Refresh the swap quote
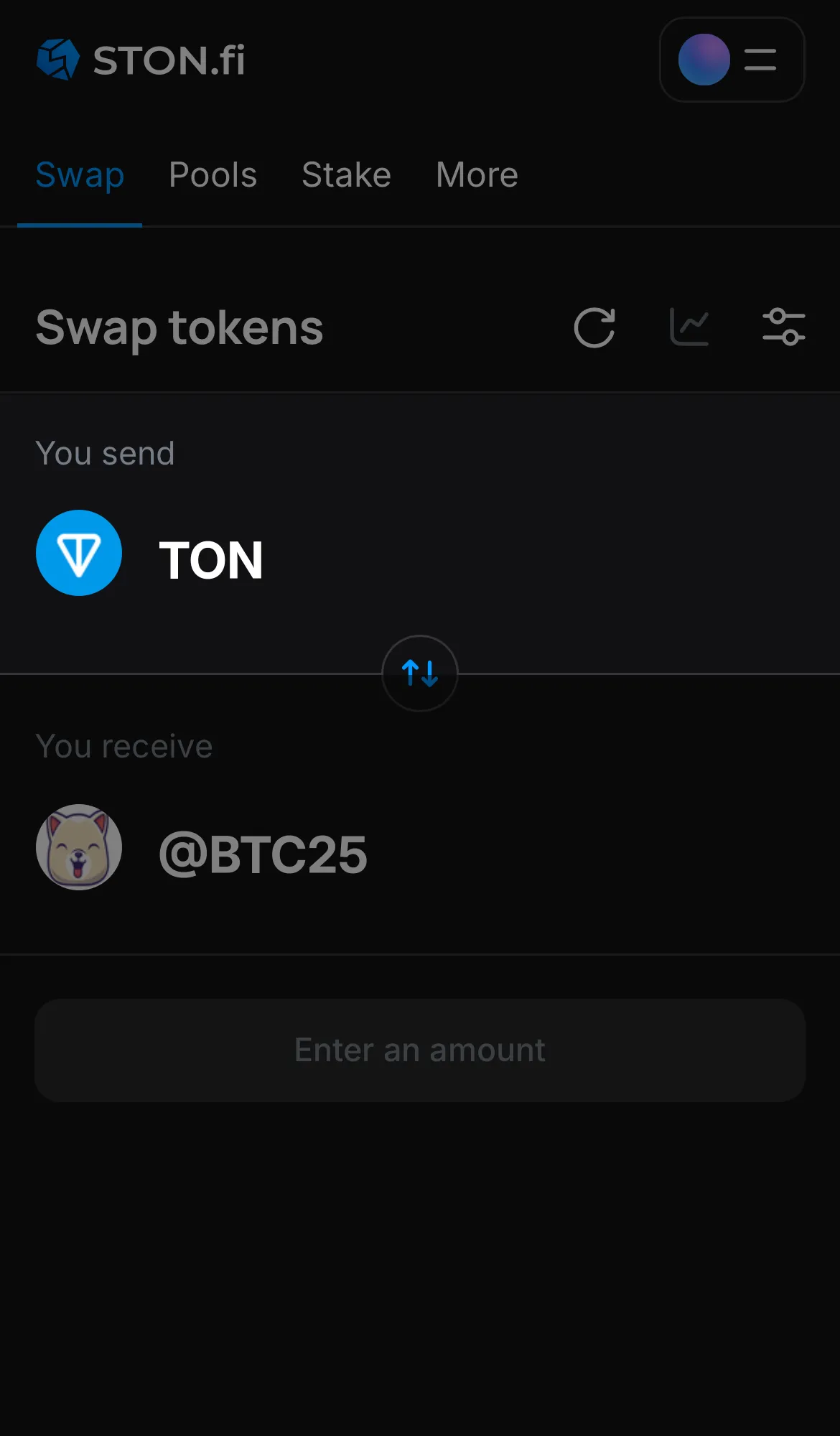The image size is (840, 1436). coord(594,327)
